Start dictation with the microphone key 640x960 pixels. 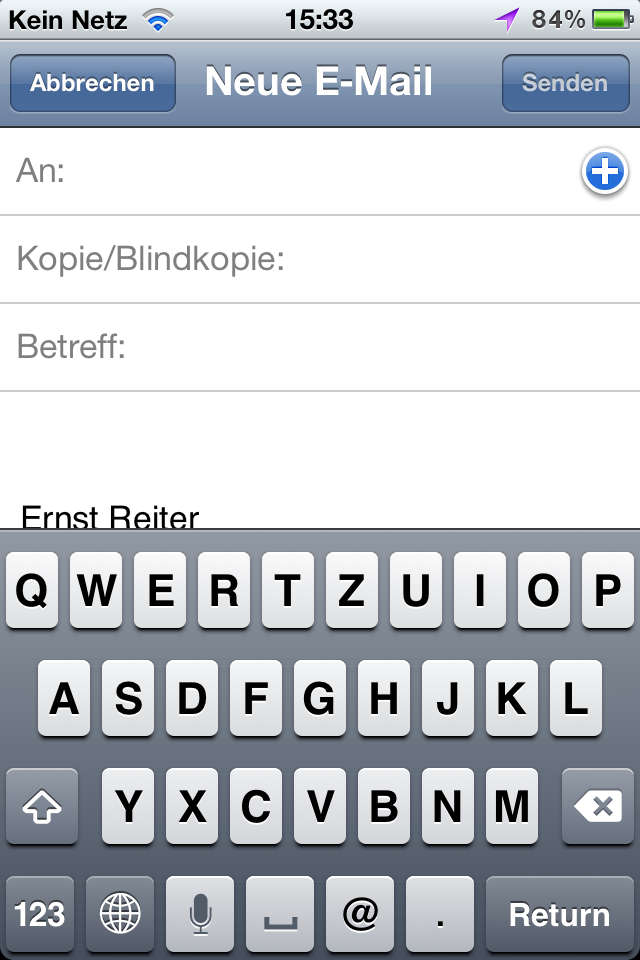200,913
